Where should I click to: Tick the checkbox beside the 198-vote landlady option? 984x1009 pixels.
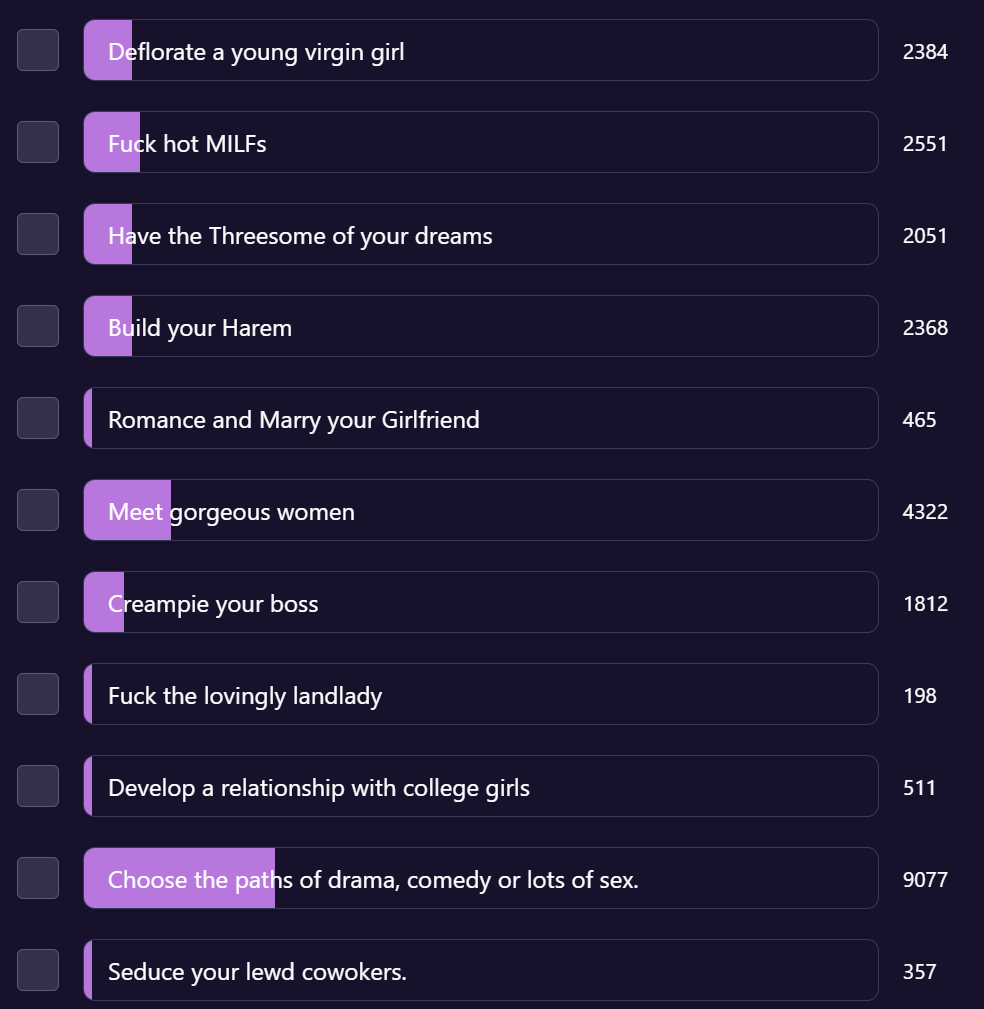click(x=38, y=694)
